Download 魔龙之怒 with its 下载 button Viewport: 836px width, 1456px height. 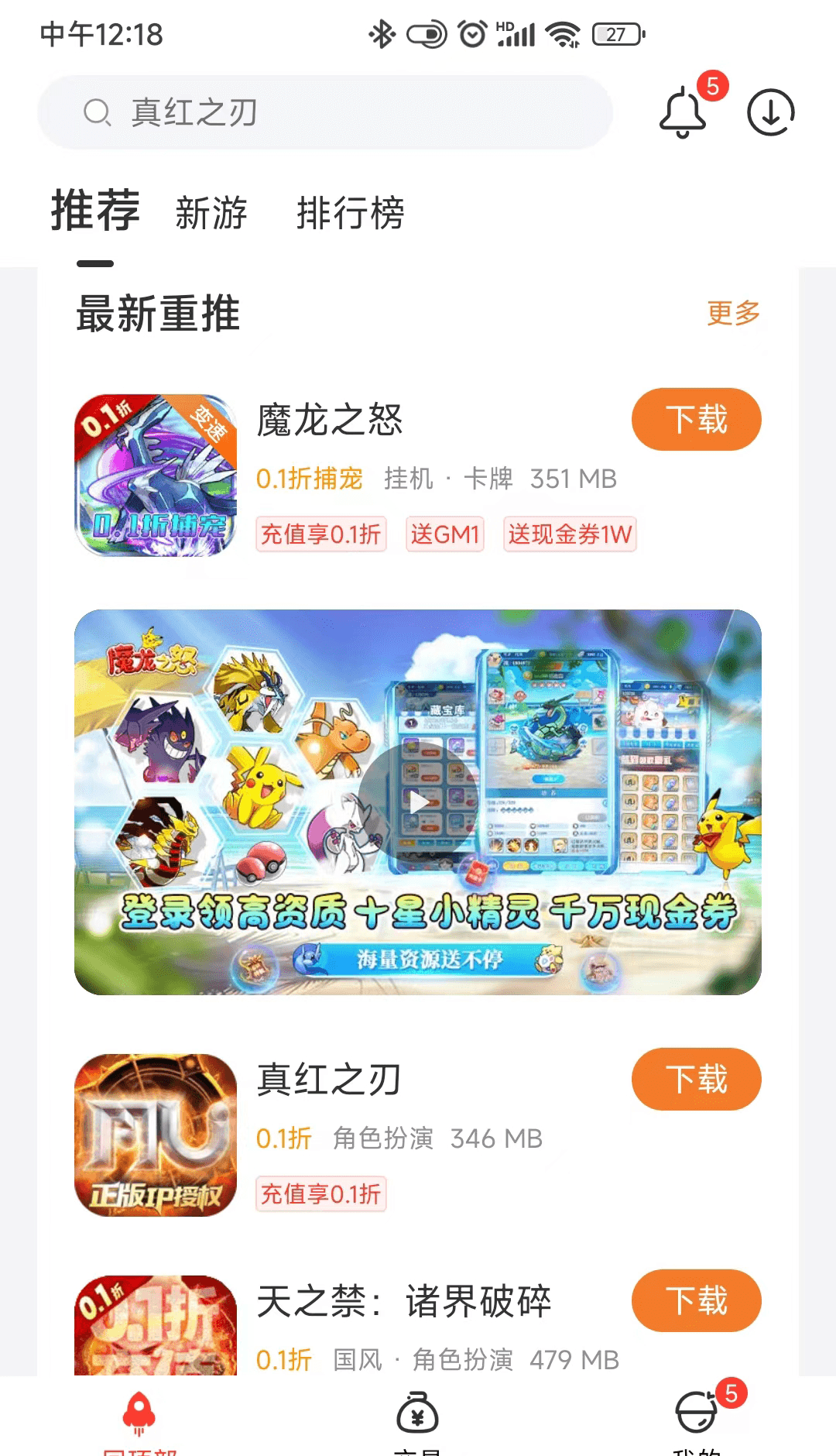coord(695,418)
